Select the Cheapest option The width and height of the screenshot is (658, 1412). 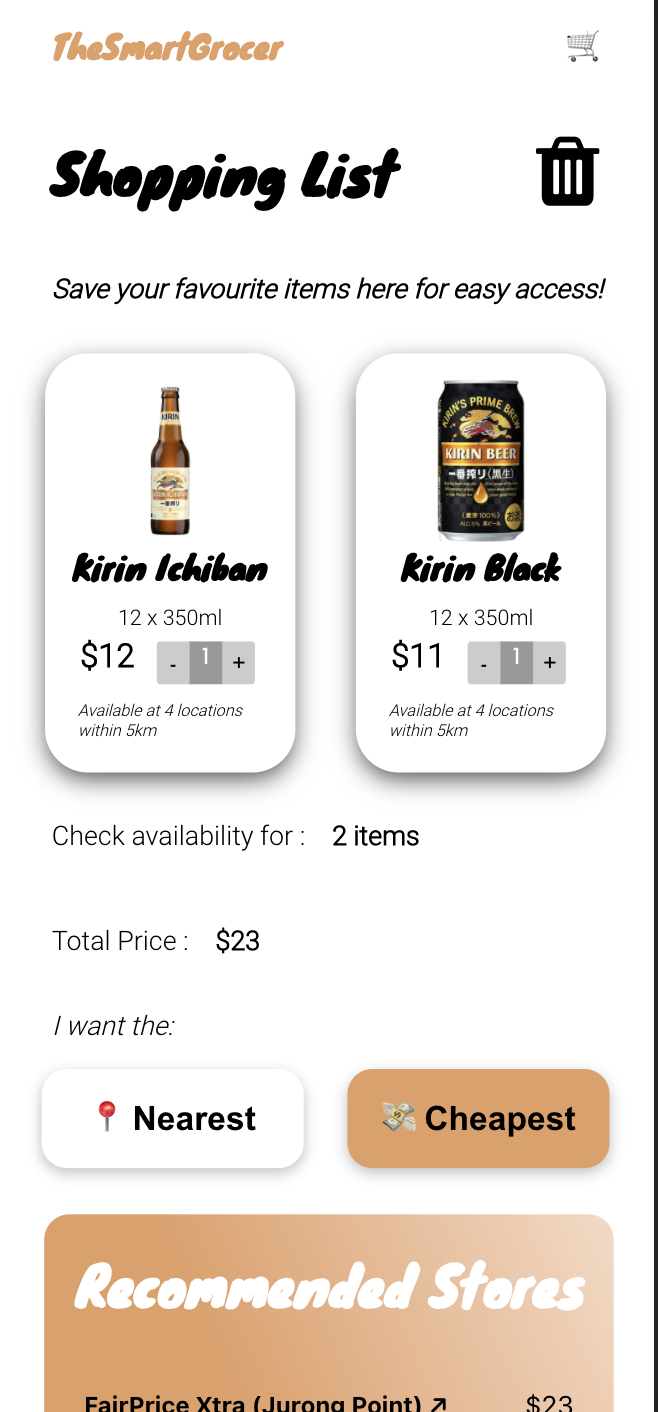[x=478, y=1118]
